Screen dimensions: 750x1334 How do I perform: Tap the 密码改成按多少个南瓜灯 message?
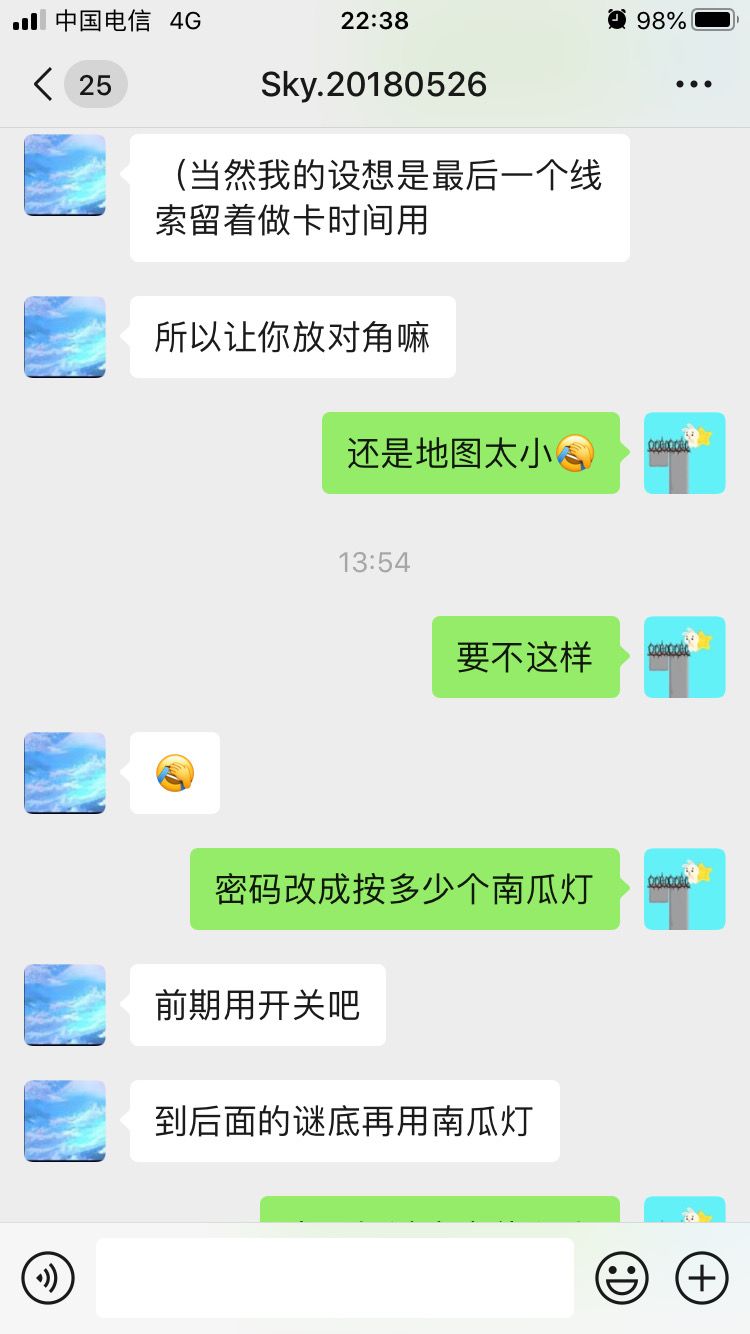coord(404,889)
